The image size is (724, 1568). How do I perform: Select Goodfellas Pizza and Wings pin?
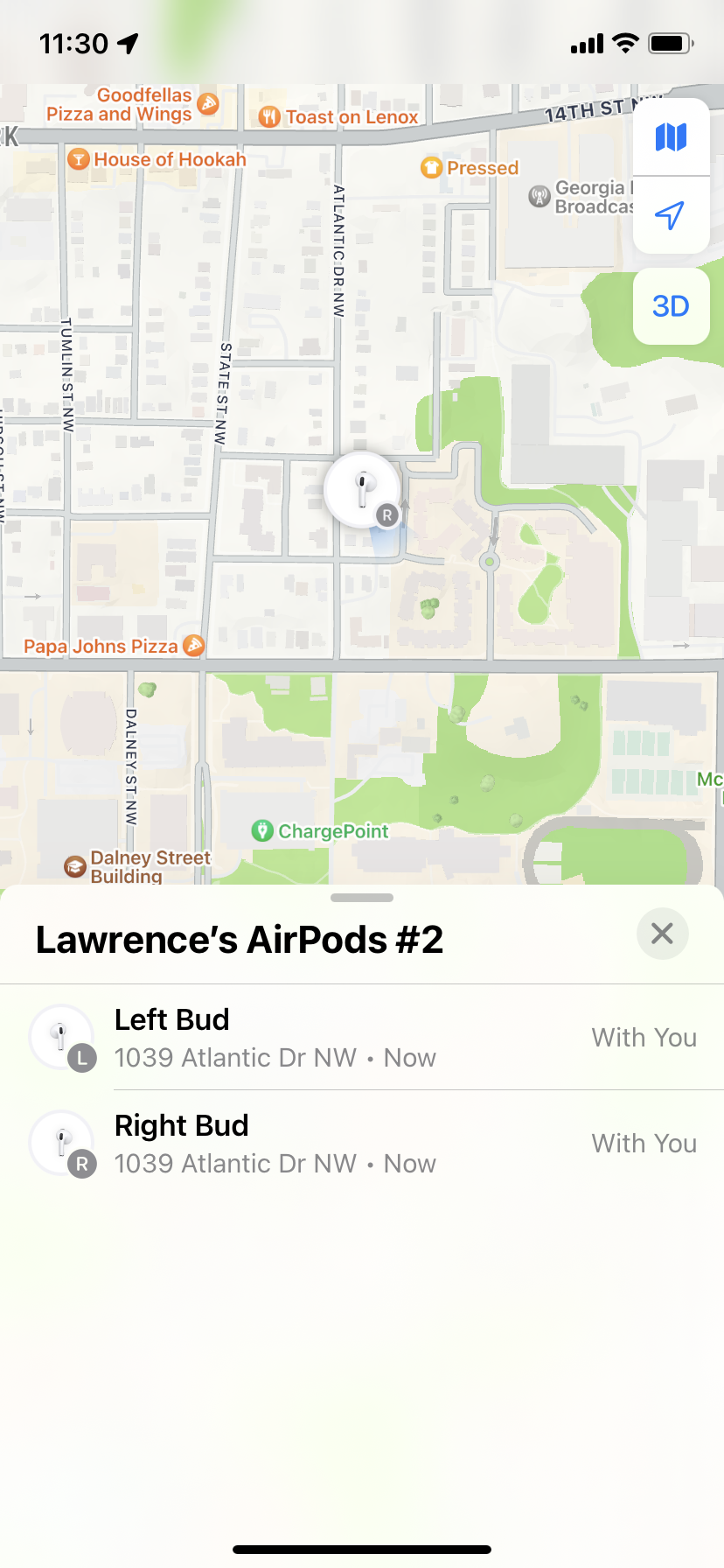click(208, 104)
